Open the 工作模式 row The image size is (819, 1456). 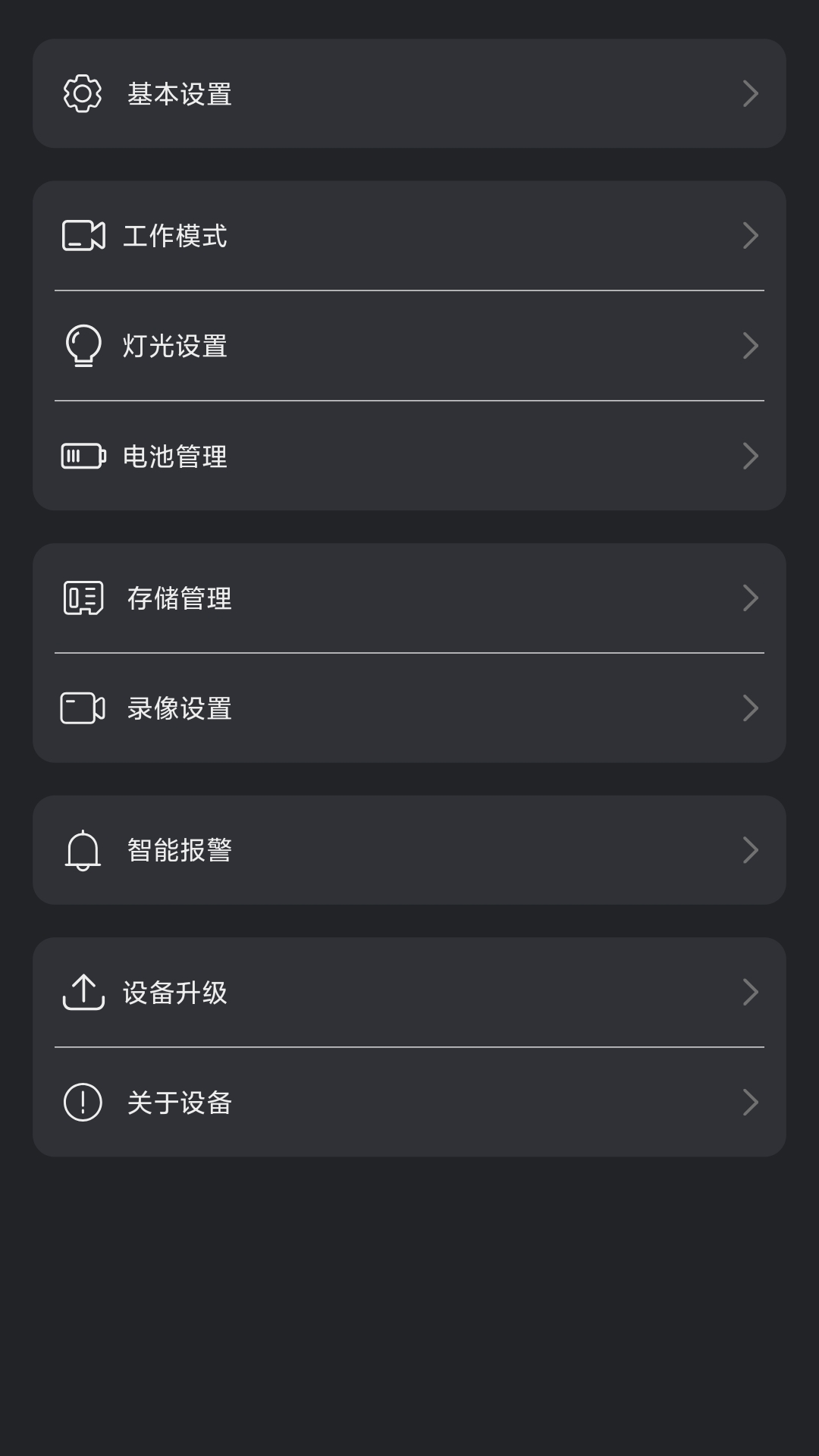click(409, 235)
